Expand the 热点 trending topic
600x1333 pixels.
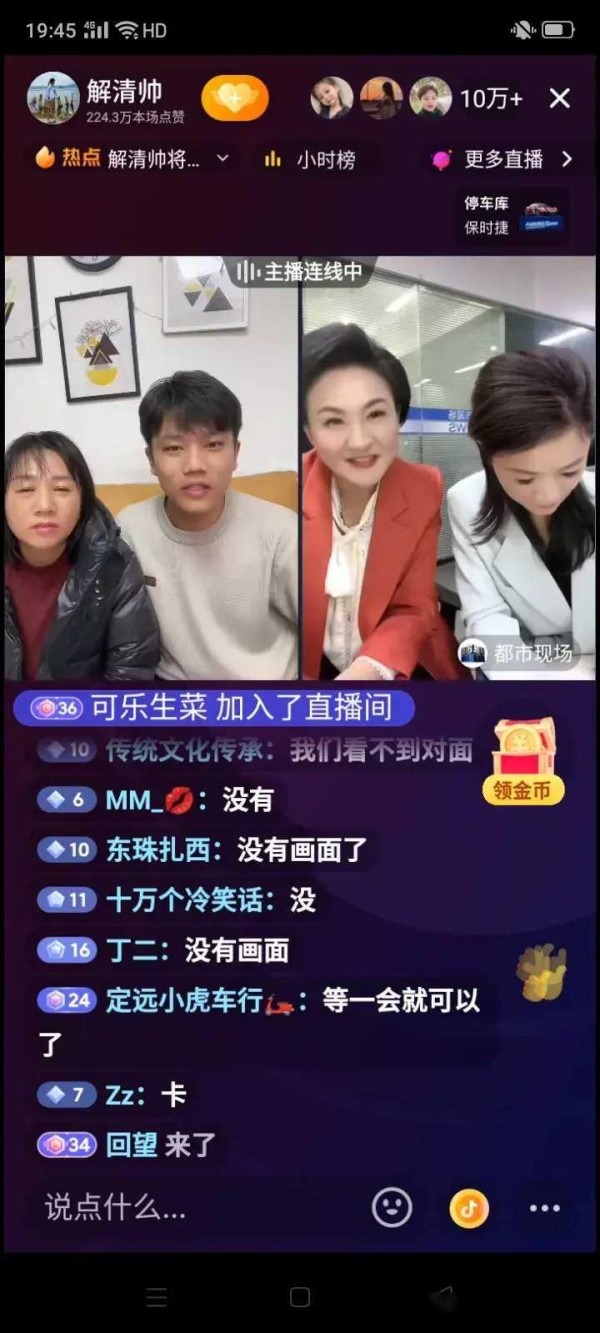[133, 158]
